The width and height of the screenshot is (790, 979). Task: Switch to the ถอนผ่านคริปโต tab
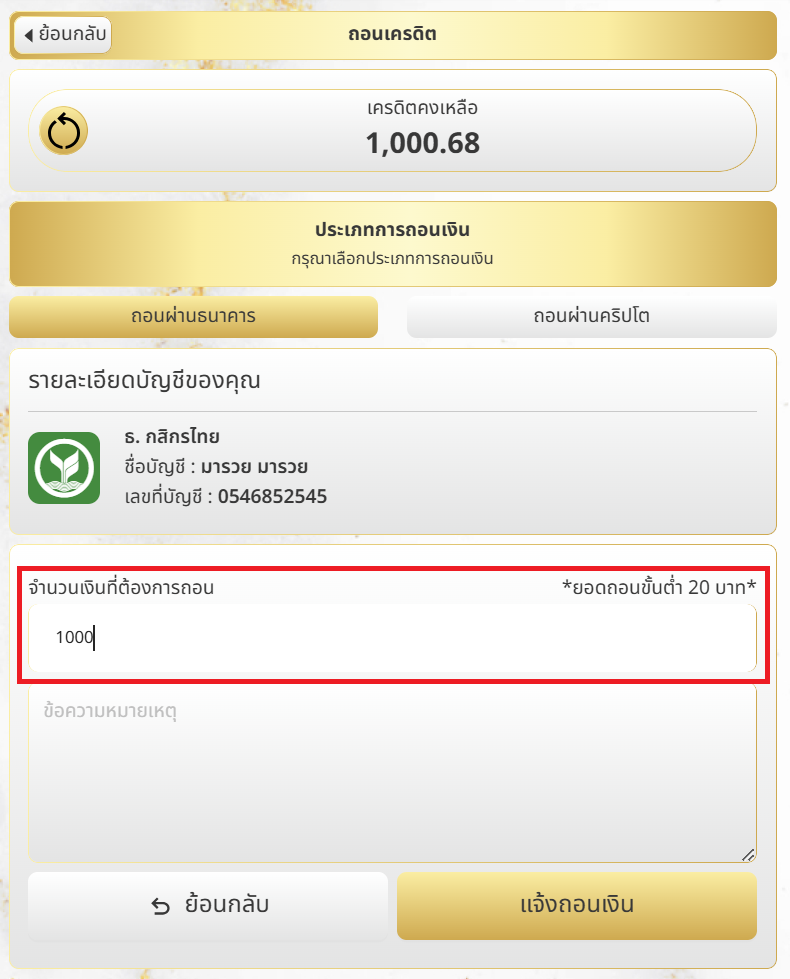point(591,317)
